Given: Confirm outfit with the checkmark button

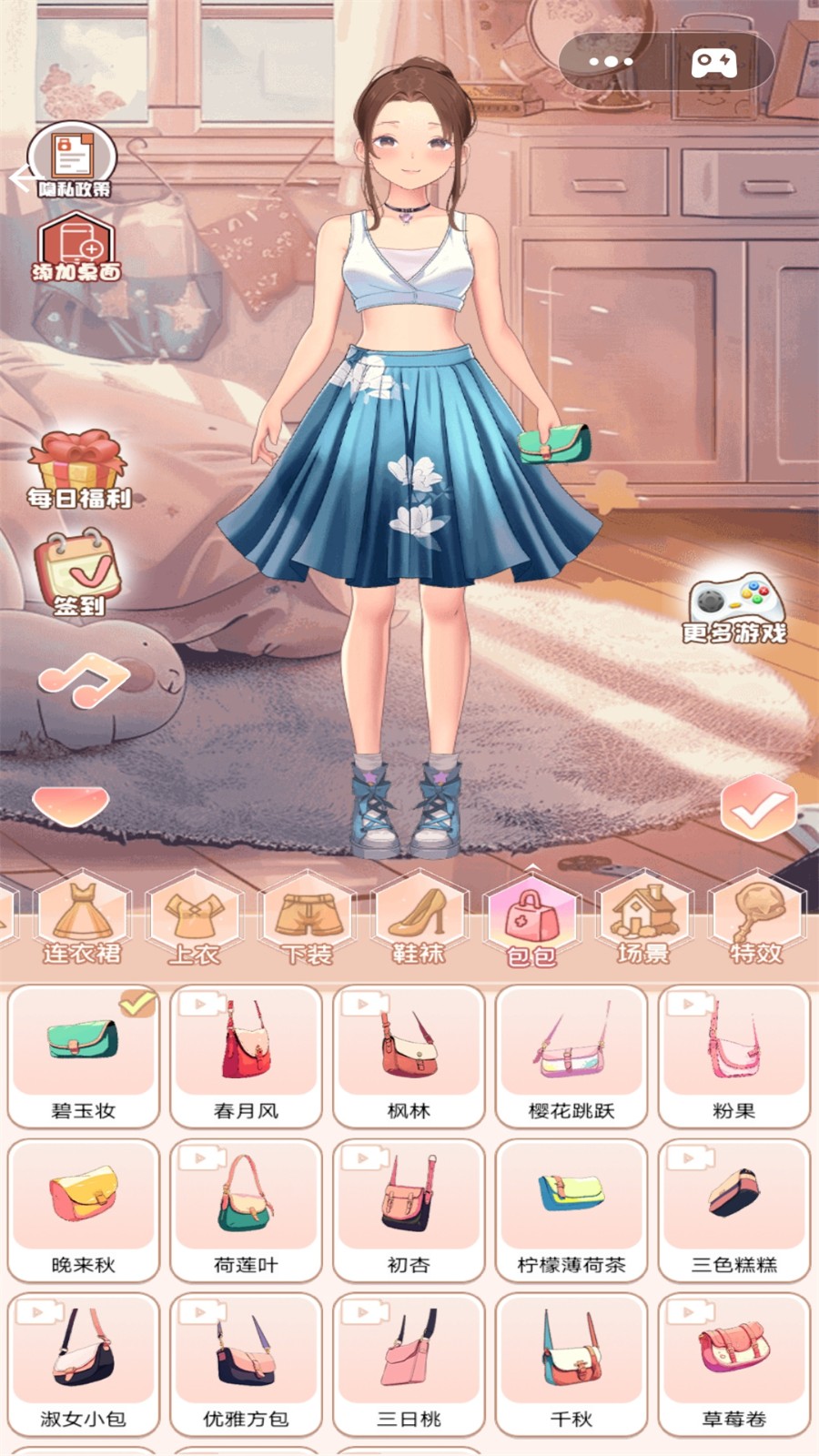Looking at the screenshot, I should point(758,807).
